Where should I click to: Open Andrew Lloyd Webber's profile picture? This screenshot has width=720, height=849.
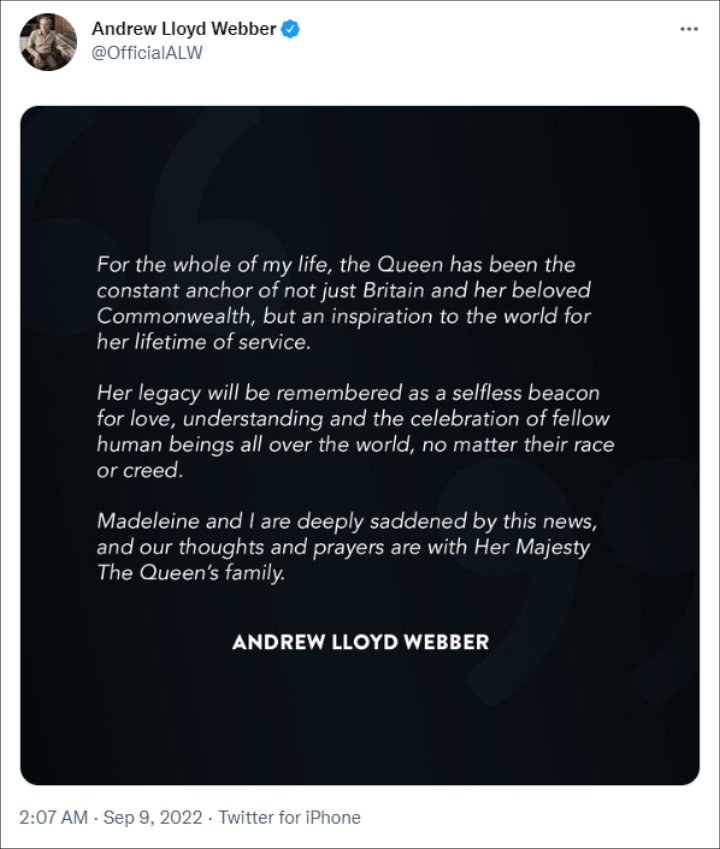(x=48, y=42)
